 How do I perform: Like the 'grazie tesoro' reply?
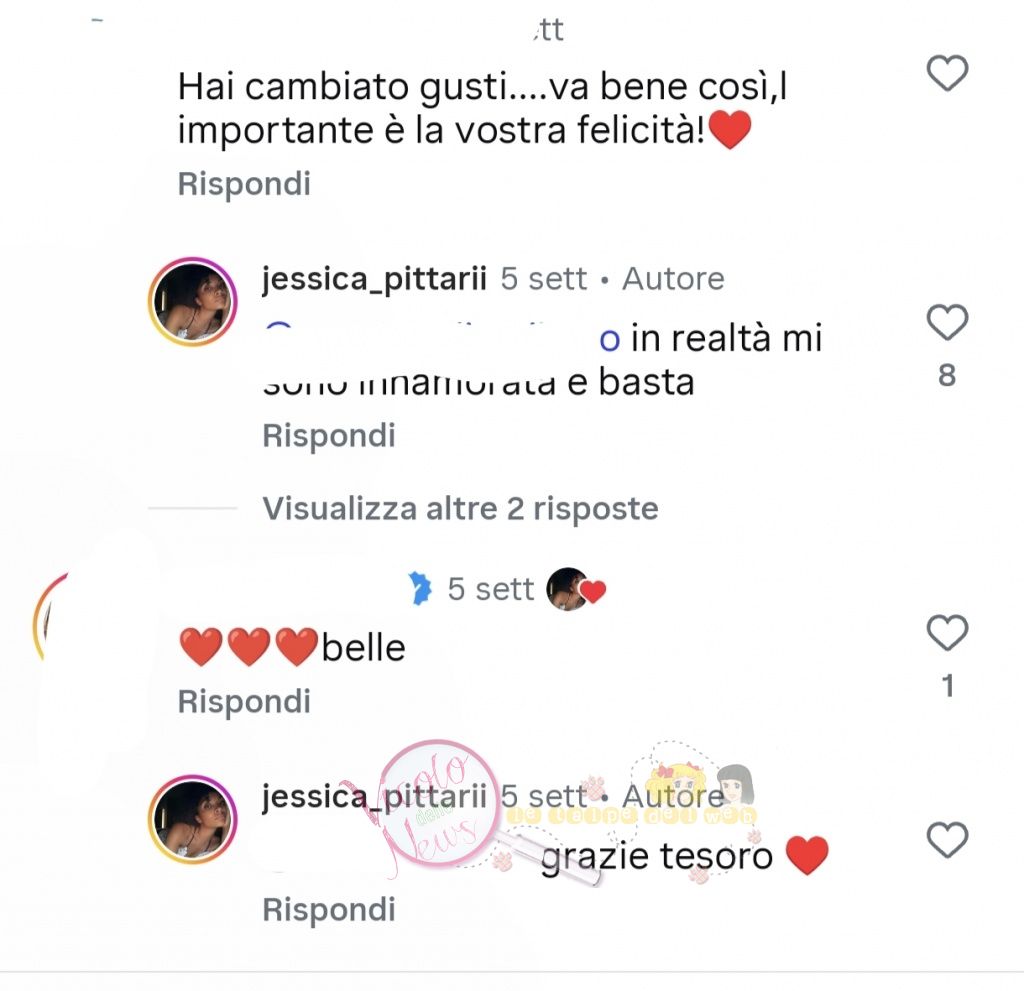(947, 840)
